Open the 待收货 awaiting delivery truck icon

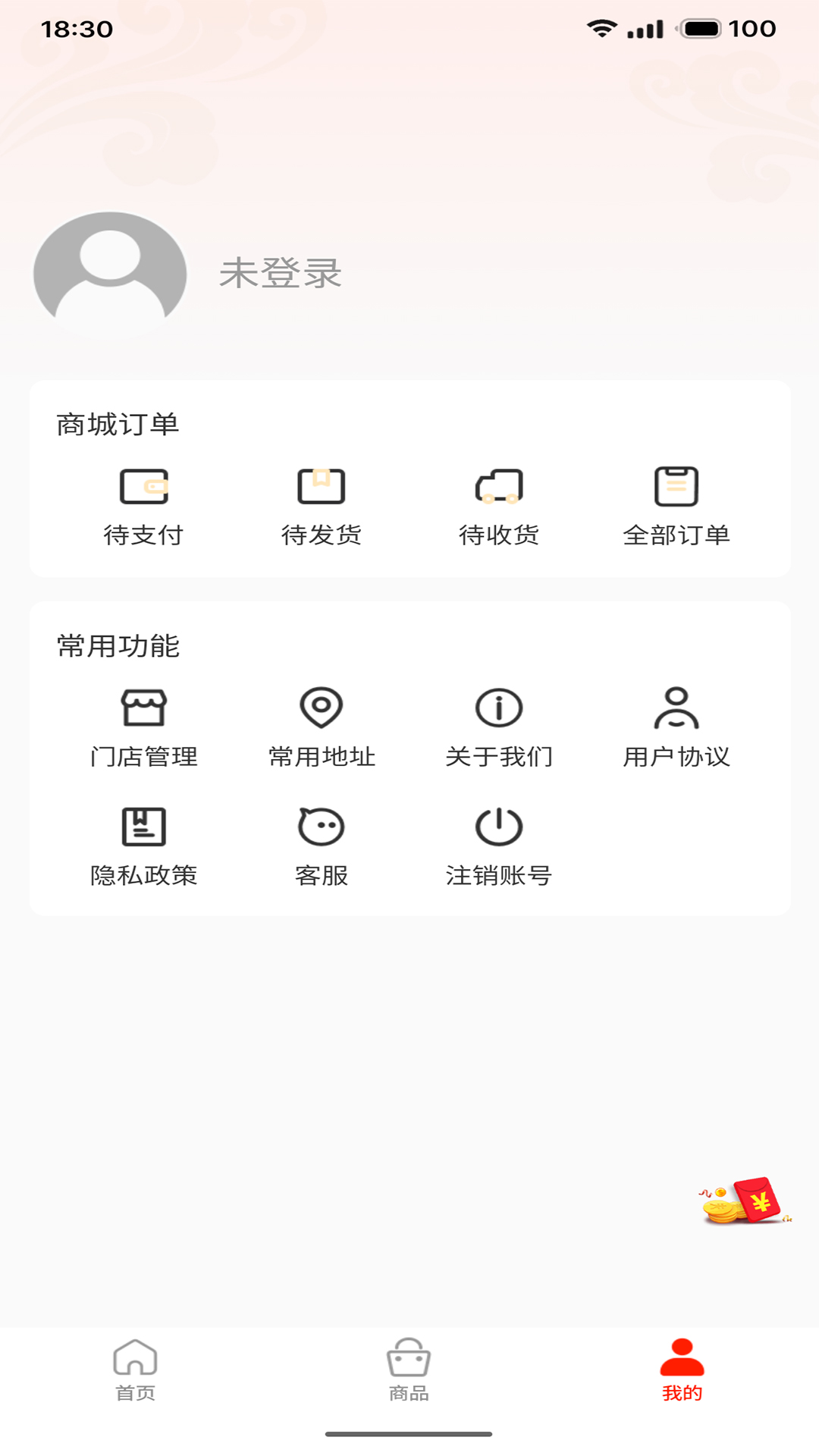498,488
